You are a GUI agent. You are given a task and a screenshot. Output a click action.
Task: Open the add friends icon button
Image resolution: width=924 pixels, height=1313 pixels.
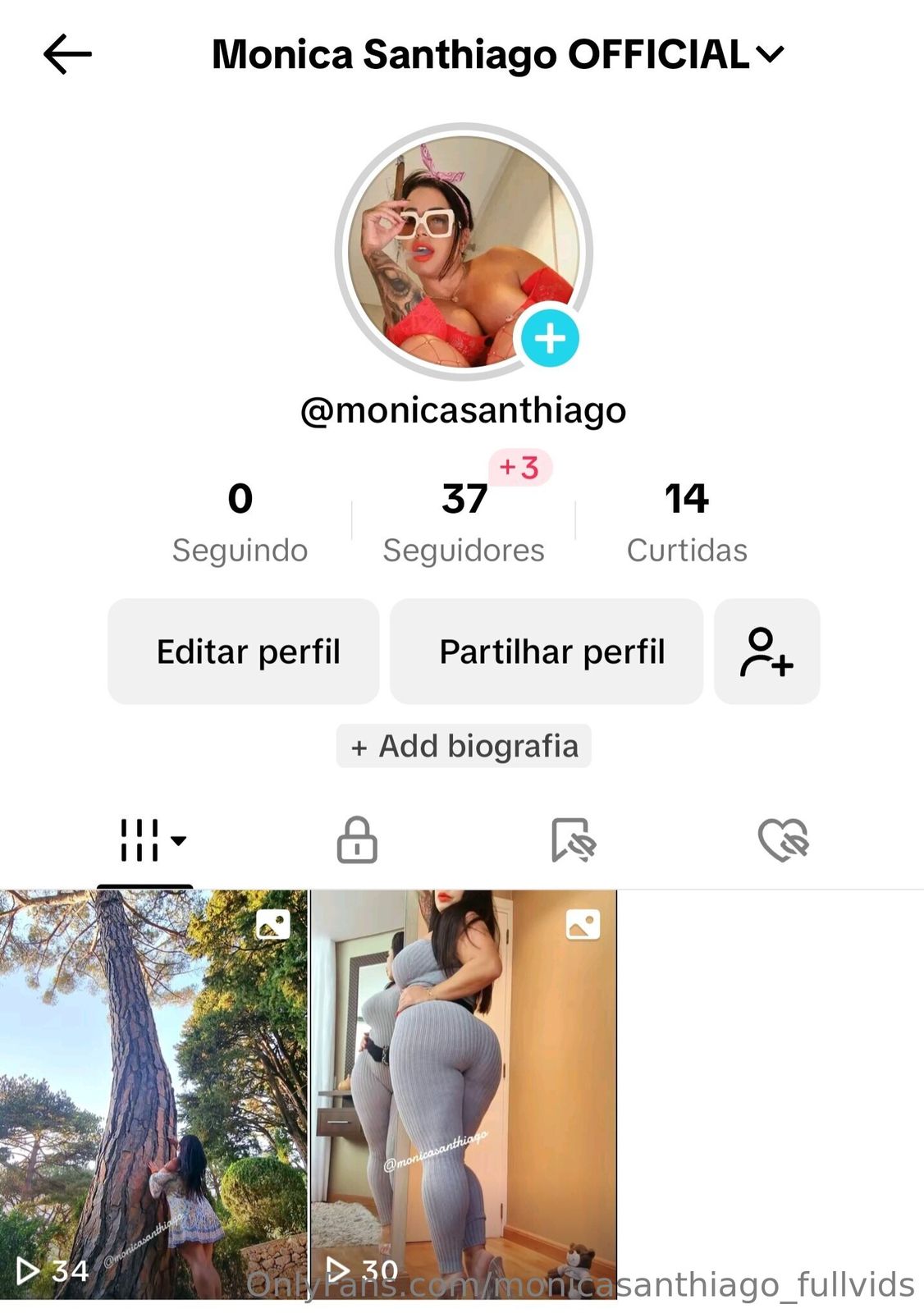[x=766, y=652]
